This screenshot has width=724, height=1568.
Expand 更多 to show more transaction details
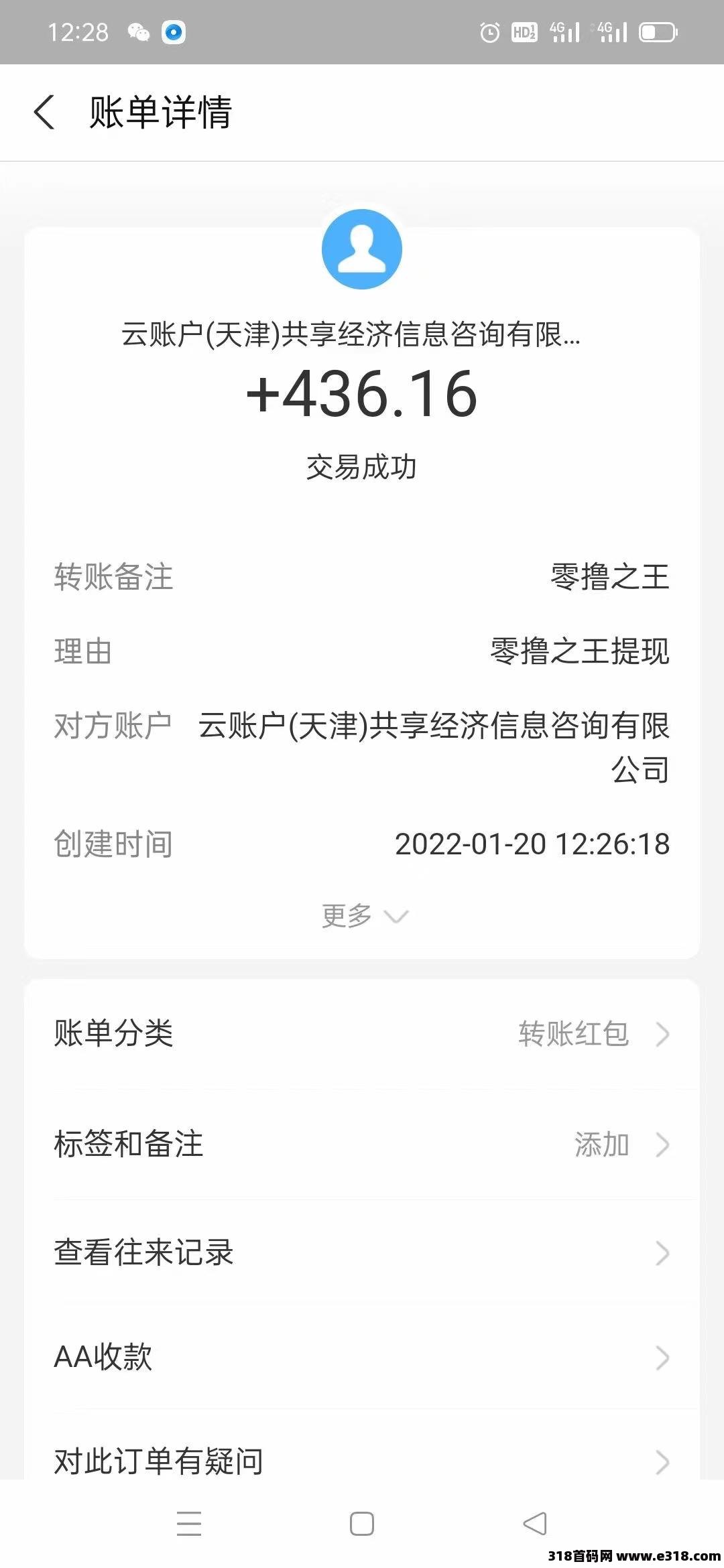click(363, 915)
